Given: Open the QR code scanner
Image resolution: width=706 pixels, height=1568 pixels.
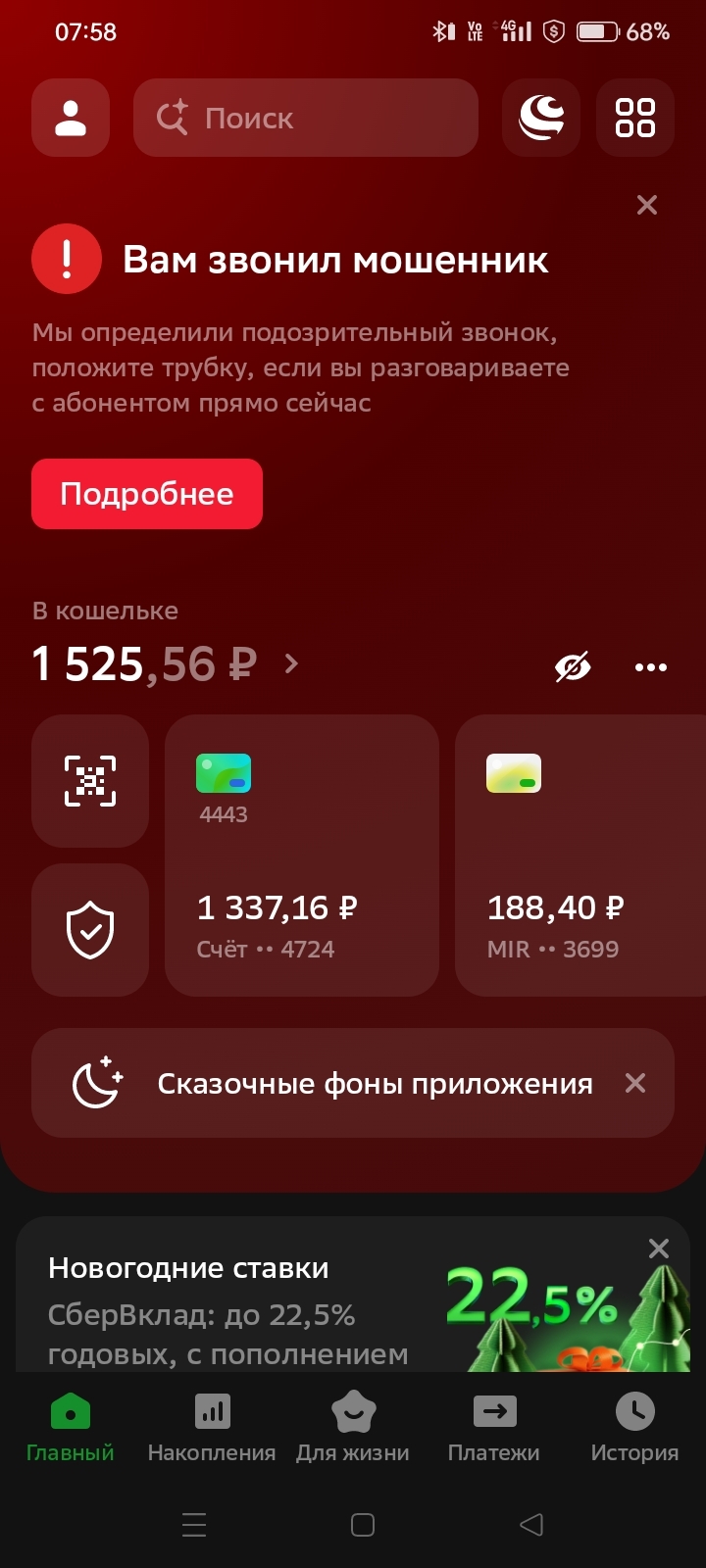Looking at the screenshot, I should 90,781.
